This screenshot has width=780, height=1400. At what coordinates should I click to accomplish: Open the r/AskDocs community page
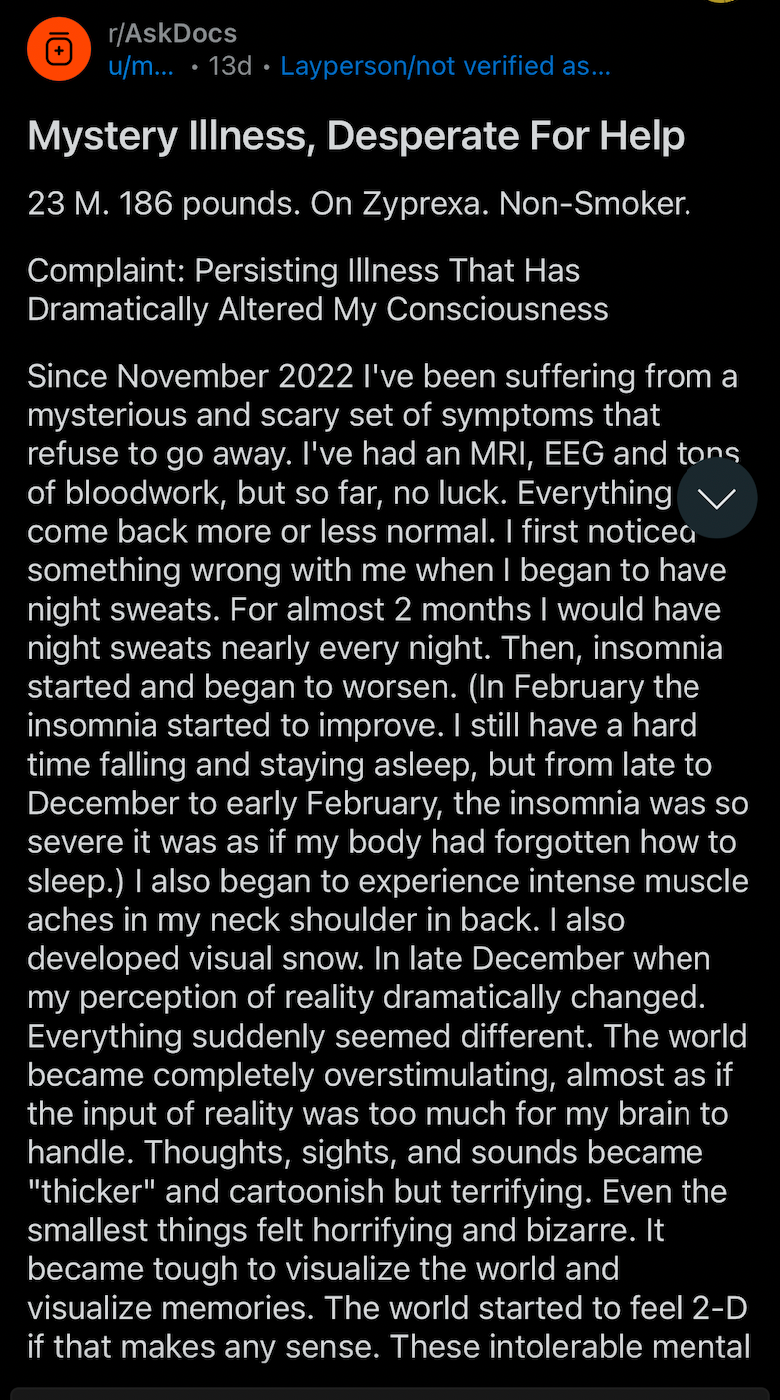[172, 32]
